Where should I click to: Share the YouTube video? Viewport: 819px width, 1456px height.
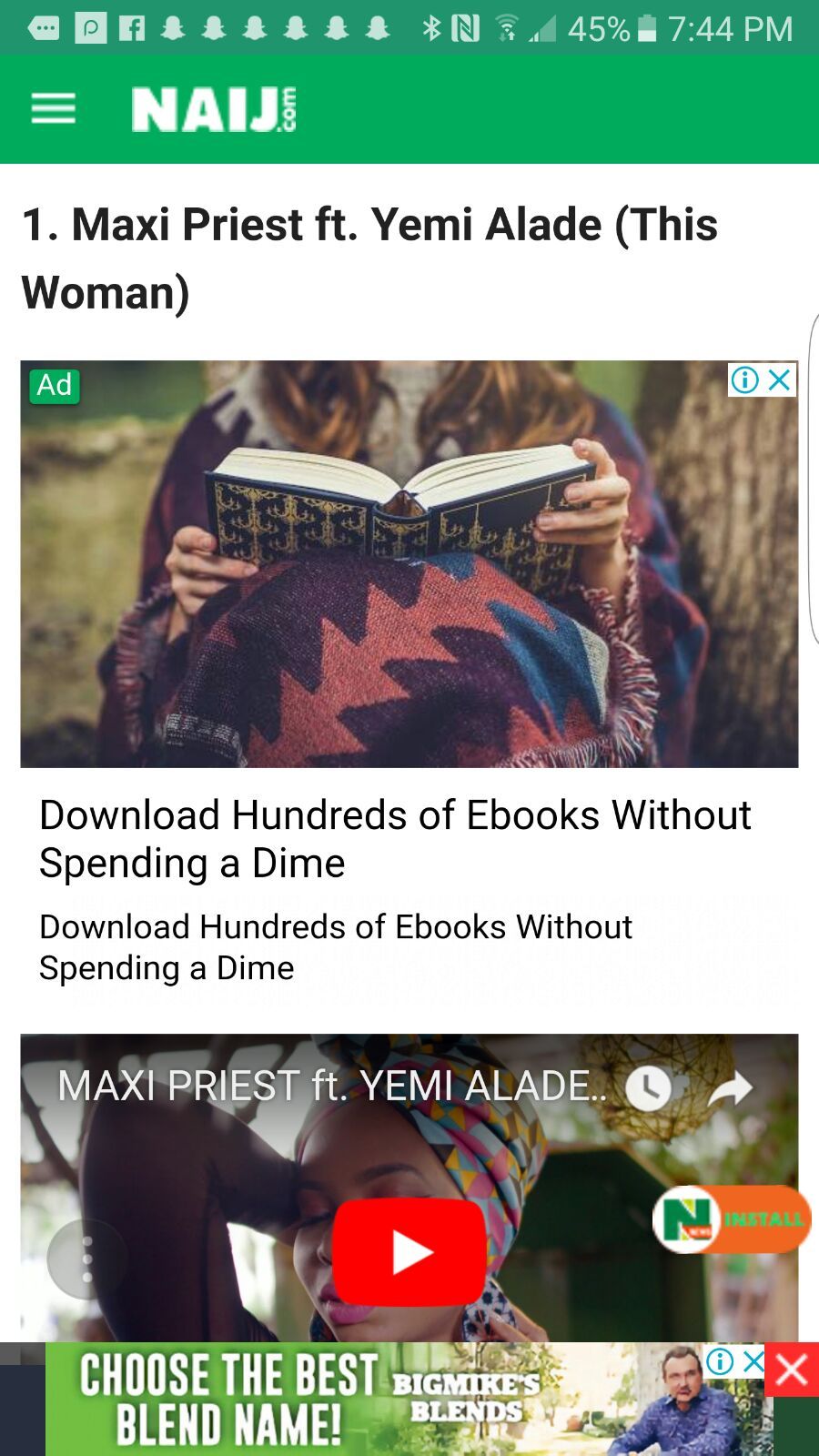click(731, 1088)
